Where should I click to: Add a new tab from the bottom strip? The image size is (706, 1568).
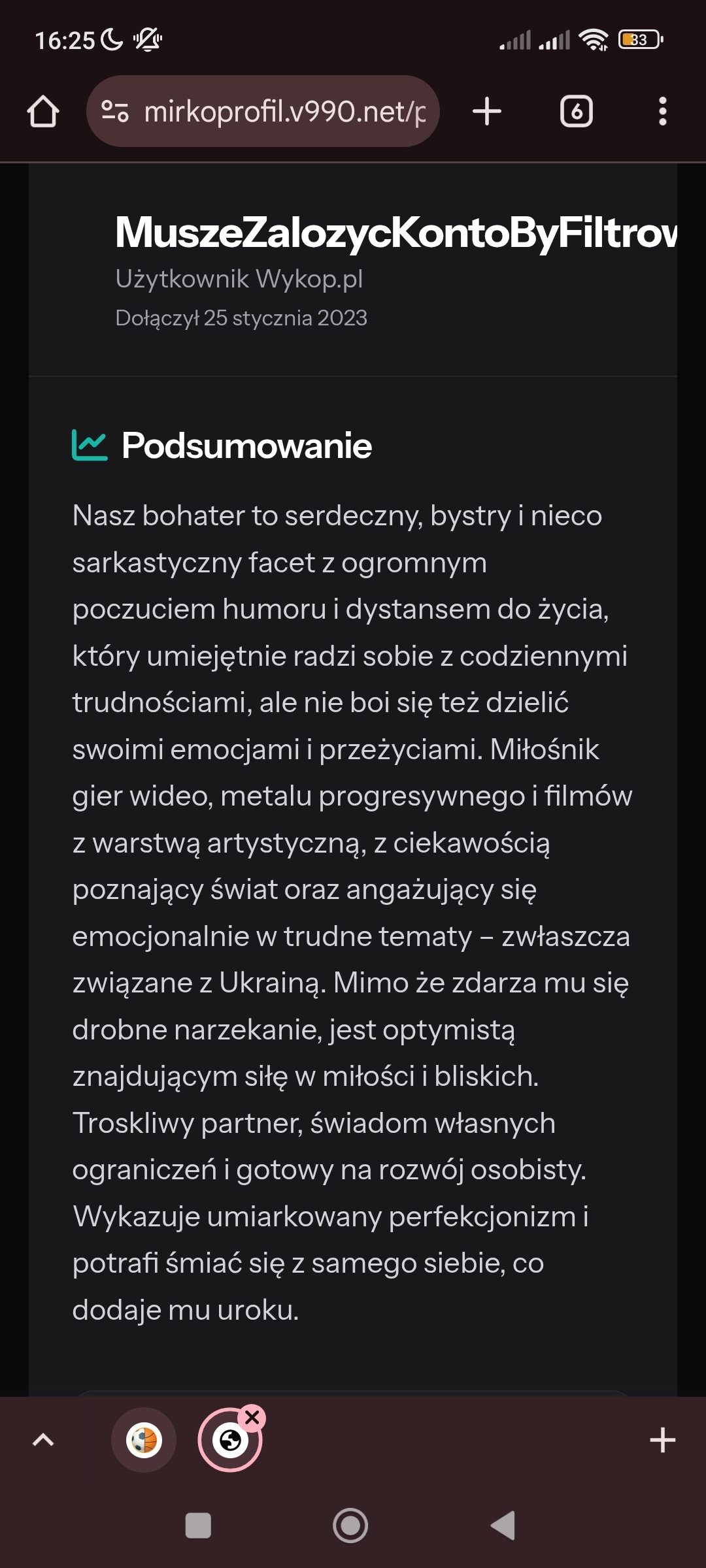[x=662, y=1440]
